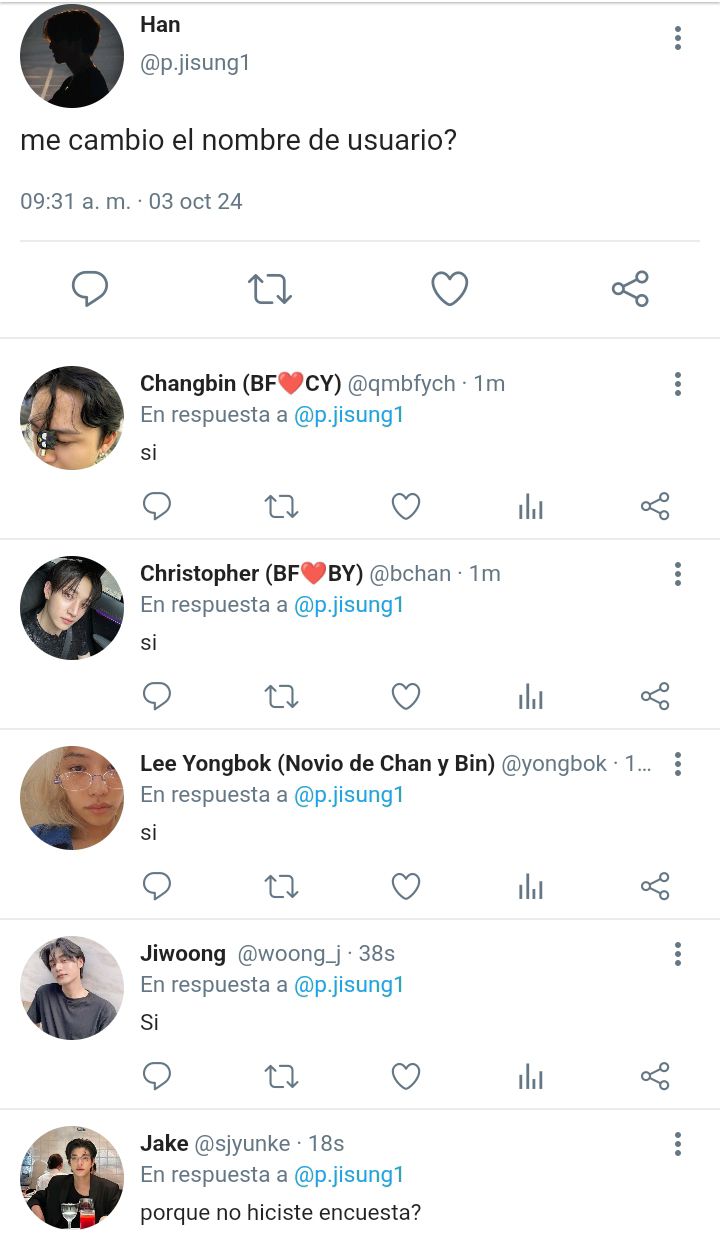
Task: Reply to Han's main tweet
Action: 90,289
